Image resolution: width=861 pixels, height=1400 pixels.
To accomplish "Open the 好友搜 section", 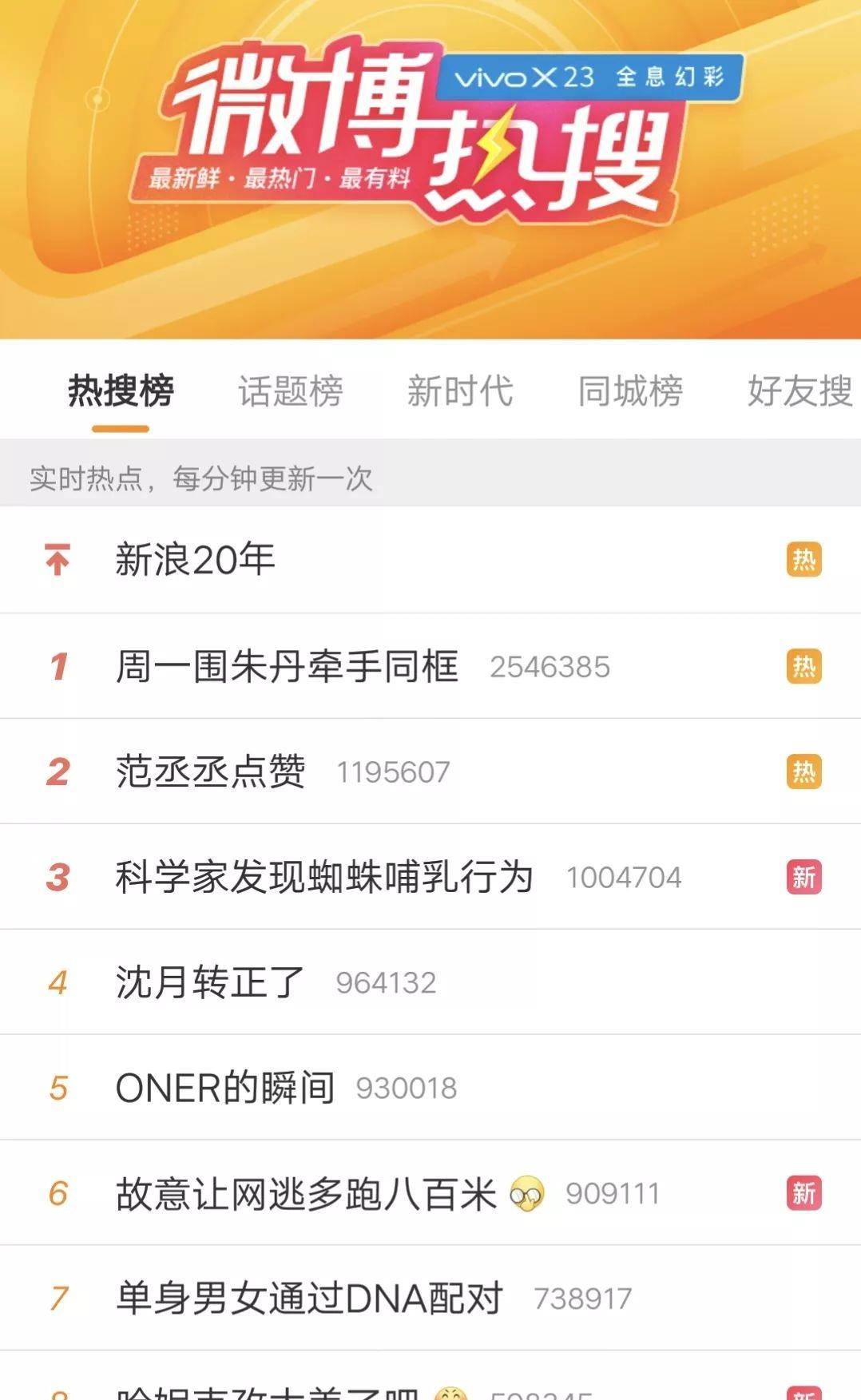I will 799,391.
